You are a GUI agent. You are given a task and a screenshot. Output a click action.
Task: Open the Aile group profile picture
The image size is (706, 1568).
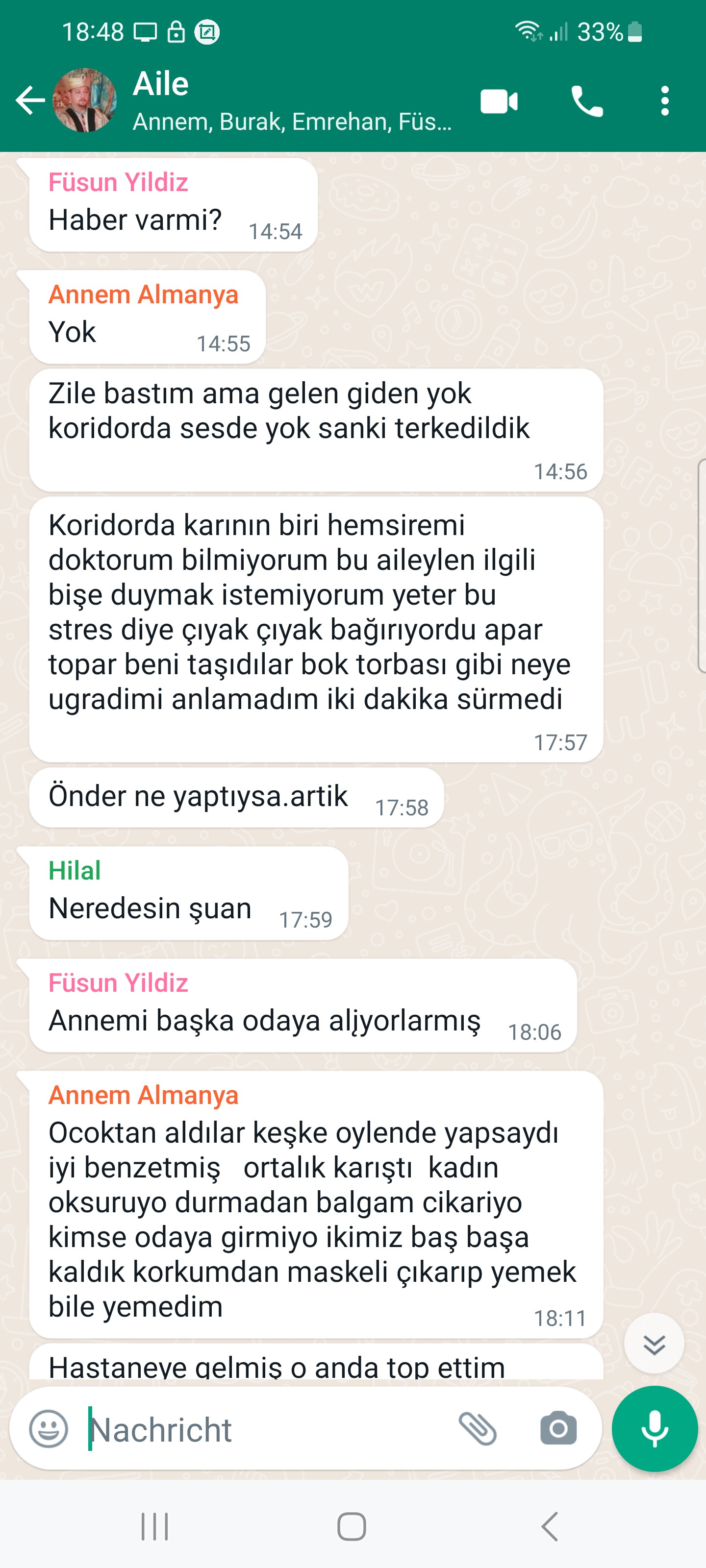pos(84,100)
